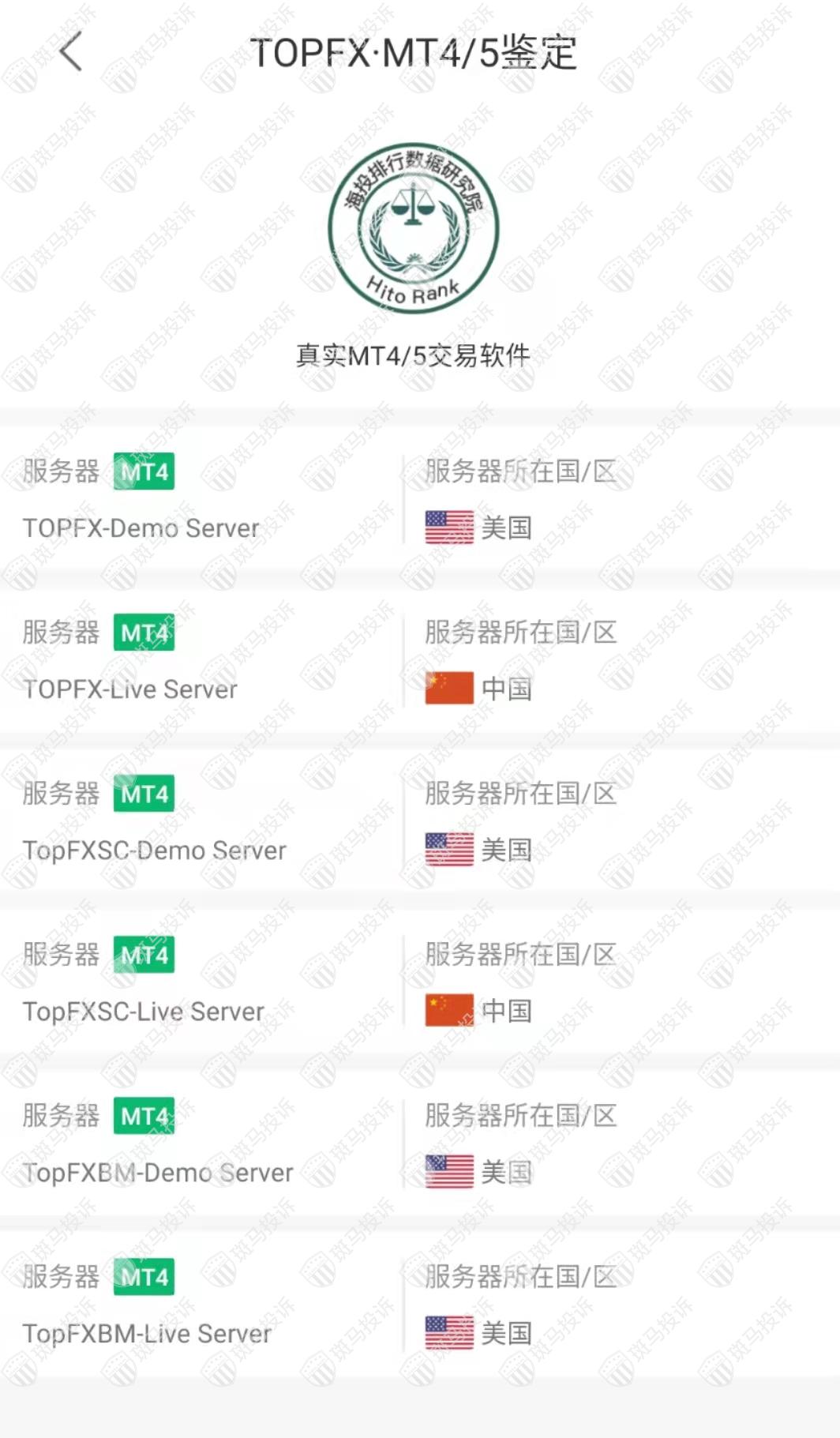Go back from the TOPFX MT4/5 verification page
Screen dimensions: 840x1438
click(71, 52)
